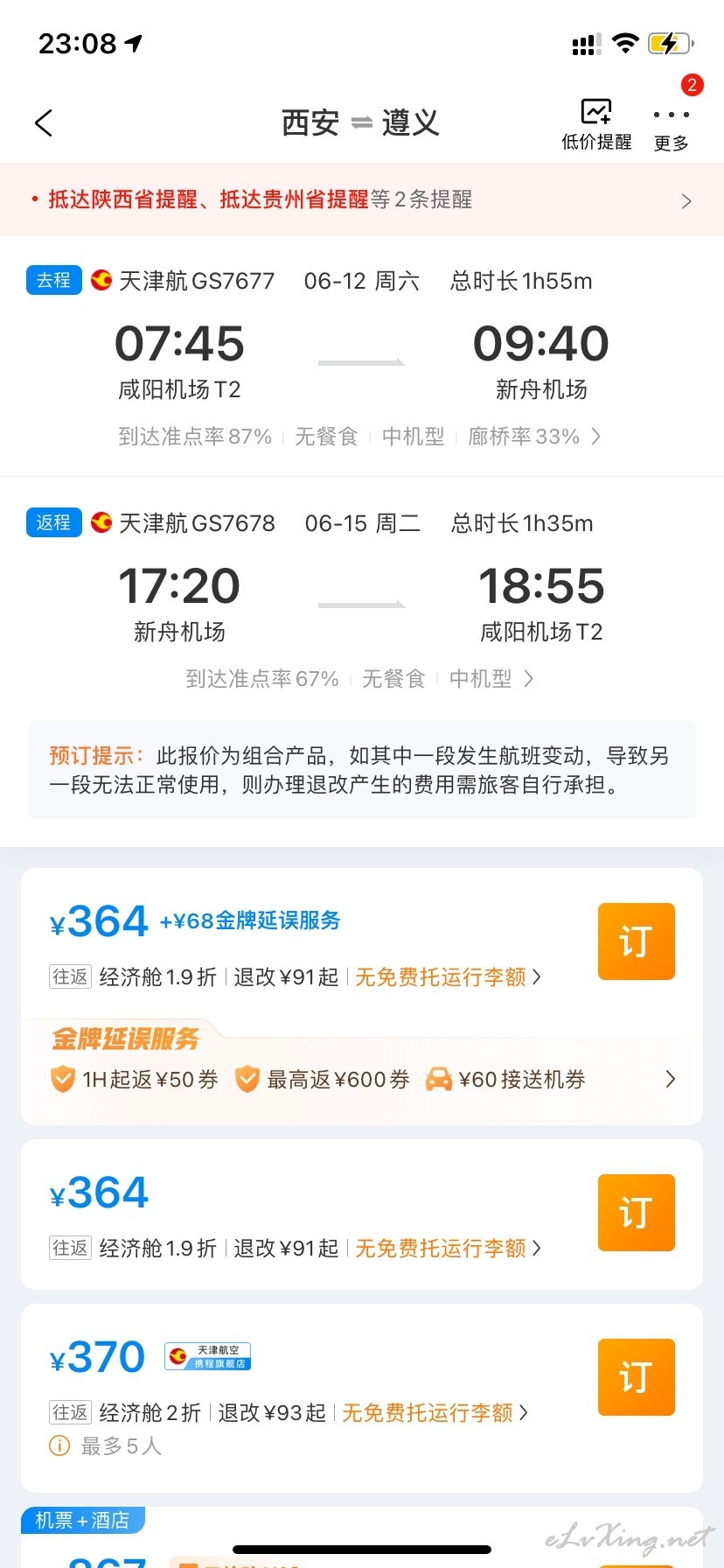Screen dimensions: 724x1568
Task: View baggage rules for ¥364 金牌延误 fare
Action: tap(449, 977)
